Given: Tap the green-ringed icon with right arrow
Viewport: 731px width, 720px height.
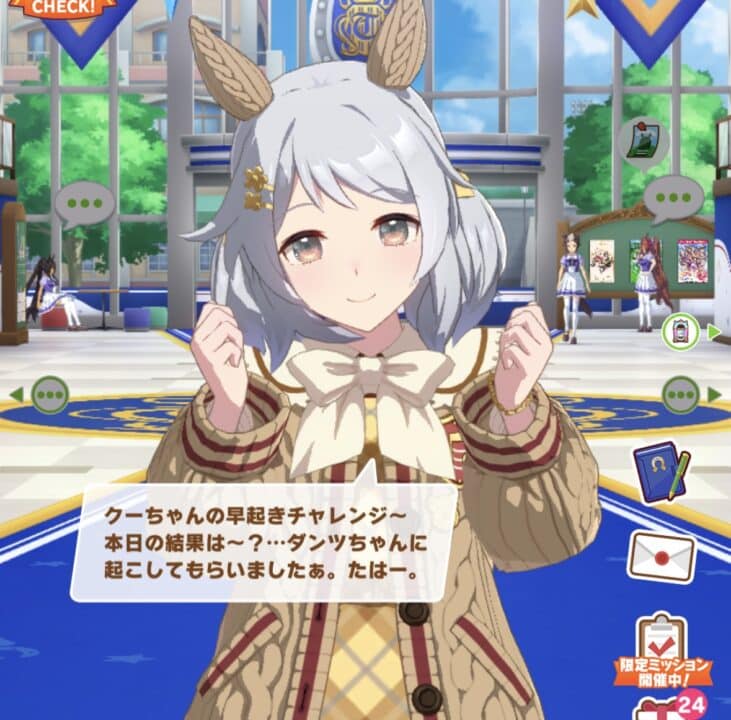Looking at the screenshot, I should coord(684,331).
